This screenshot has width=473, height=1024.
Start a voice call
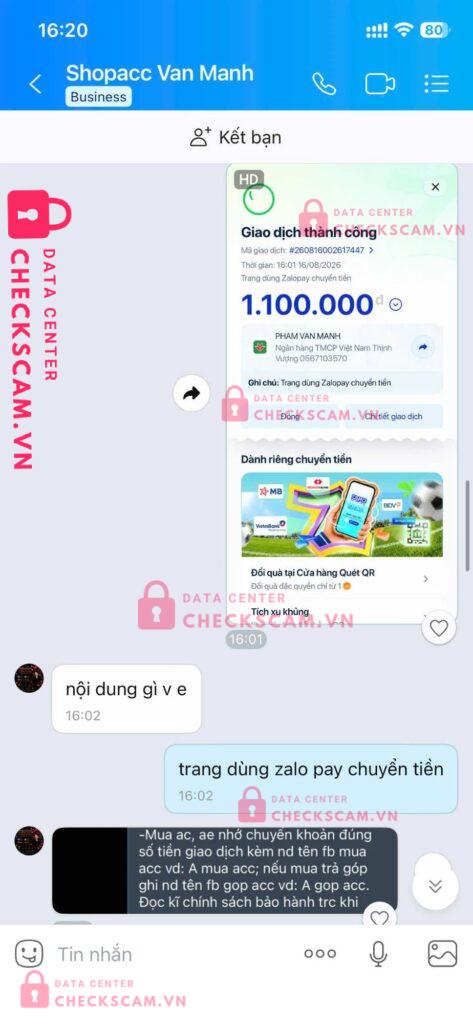(x=324, y=84)
